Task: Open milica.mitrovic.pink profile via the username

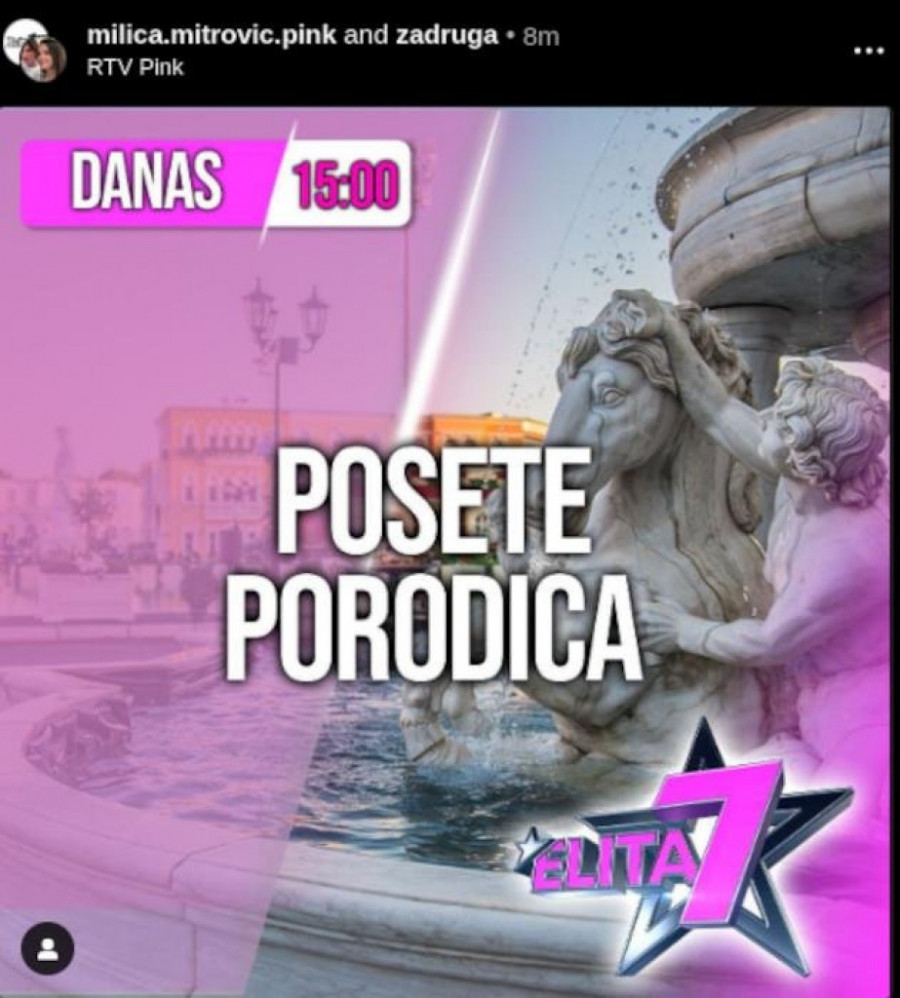Action: 212,35
